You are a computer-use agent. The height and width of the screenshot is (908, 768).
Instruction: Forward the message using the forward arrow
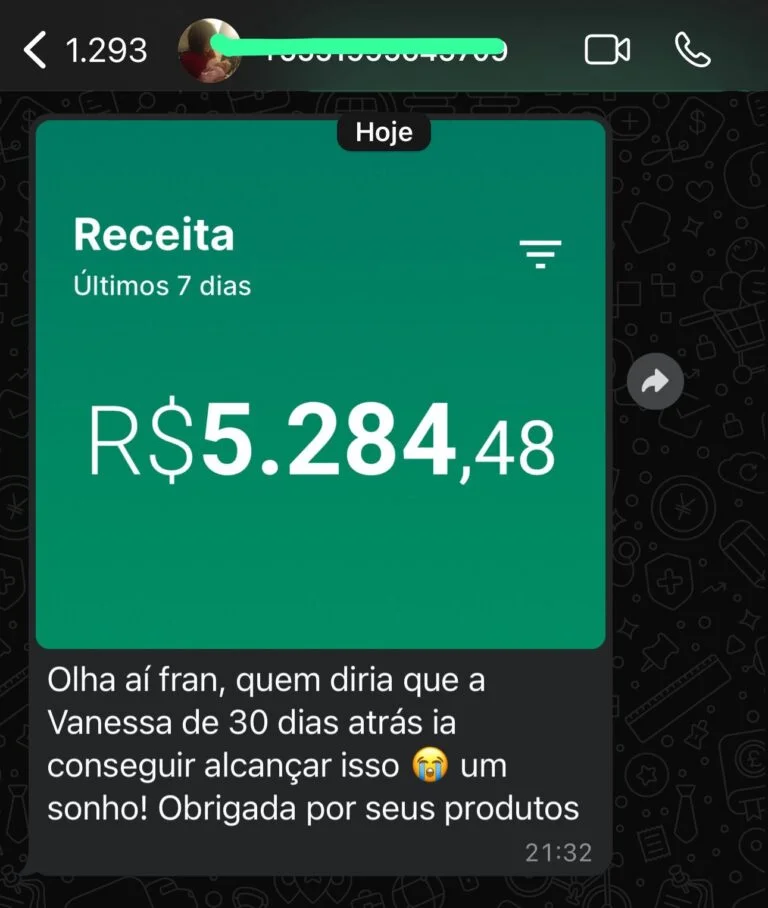[655, 381]
